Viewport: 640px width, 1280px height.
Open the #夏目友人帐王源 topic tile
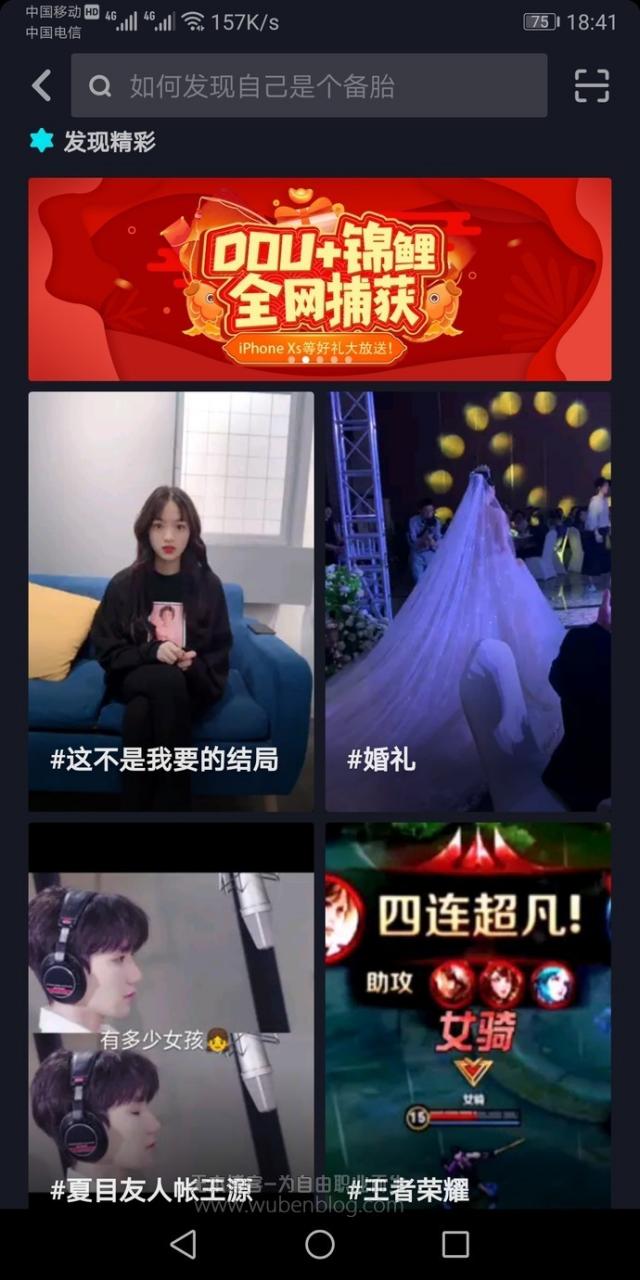[x=171, y=1015]
